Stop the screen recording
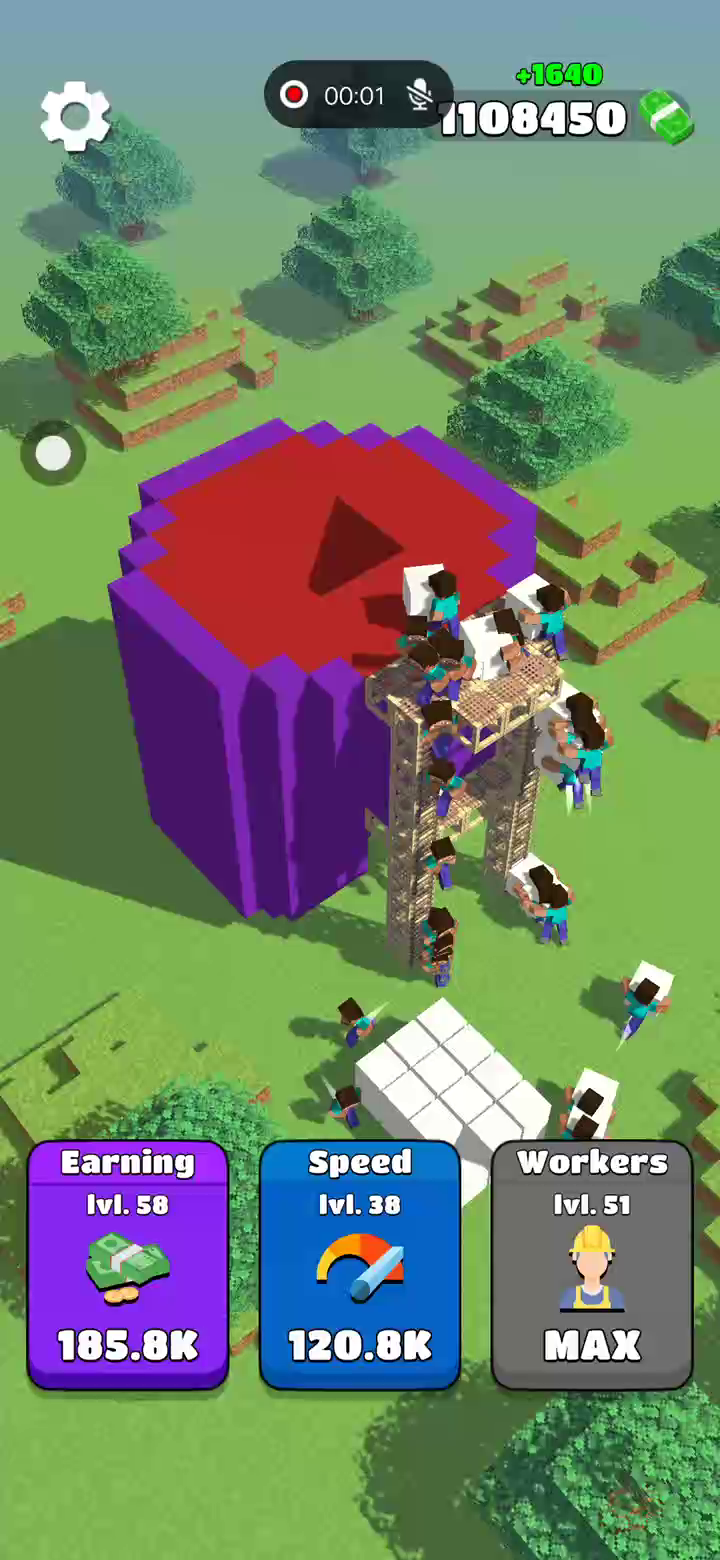The height and width of the screenshot is (1560, 720). (x=294, y=95)
